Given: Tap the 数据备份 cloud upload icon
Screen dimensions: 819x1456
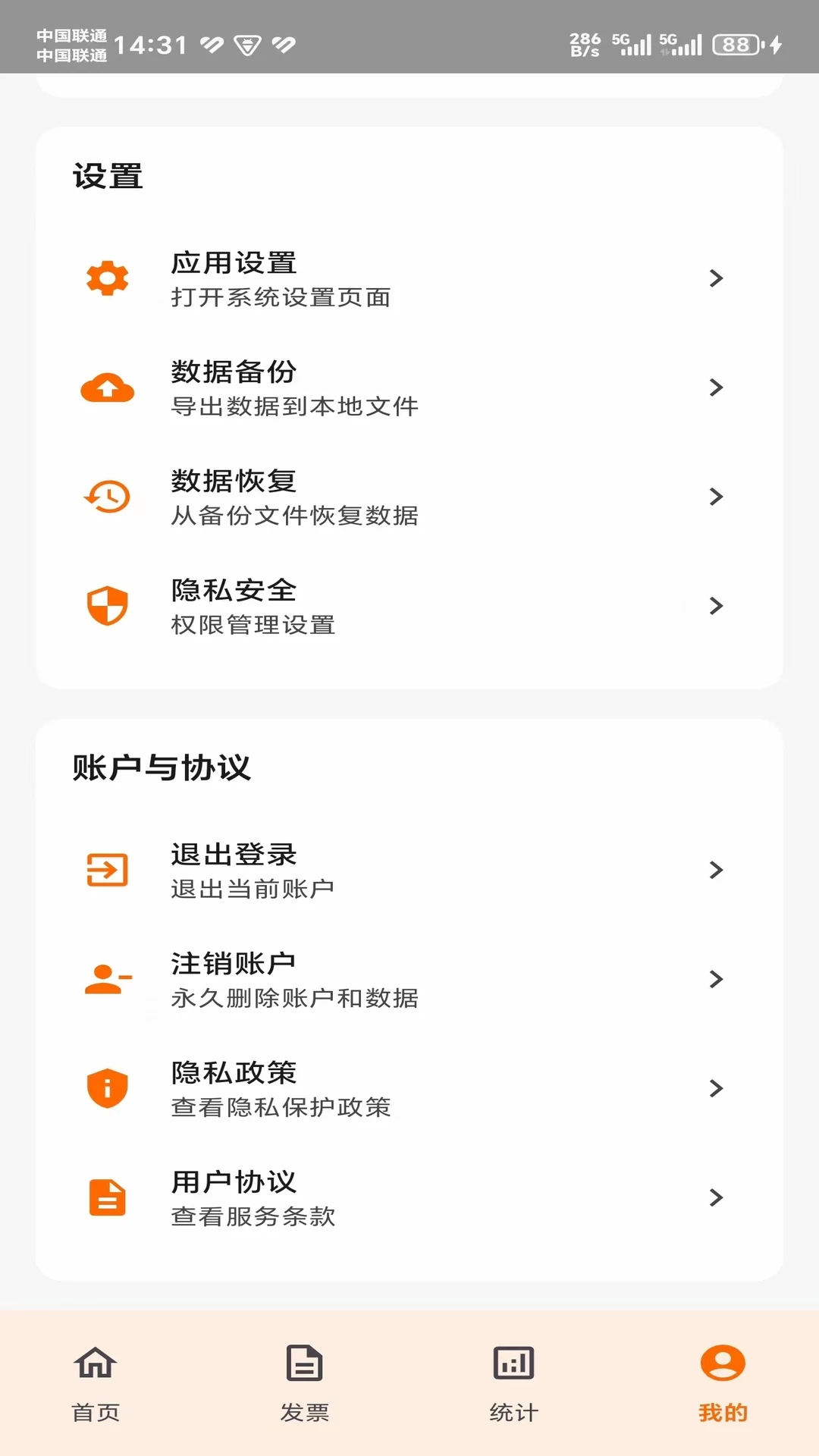Looking at the screenshot, I should pos(107,388).
